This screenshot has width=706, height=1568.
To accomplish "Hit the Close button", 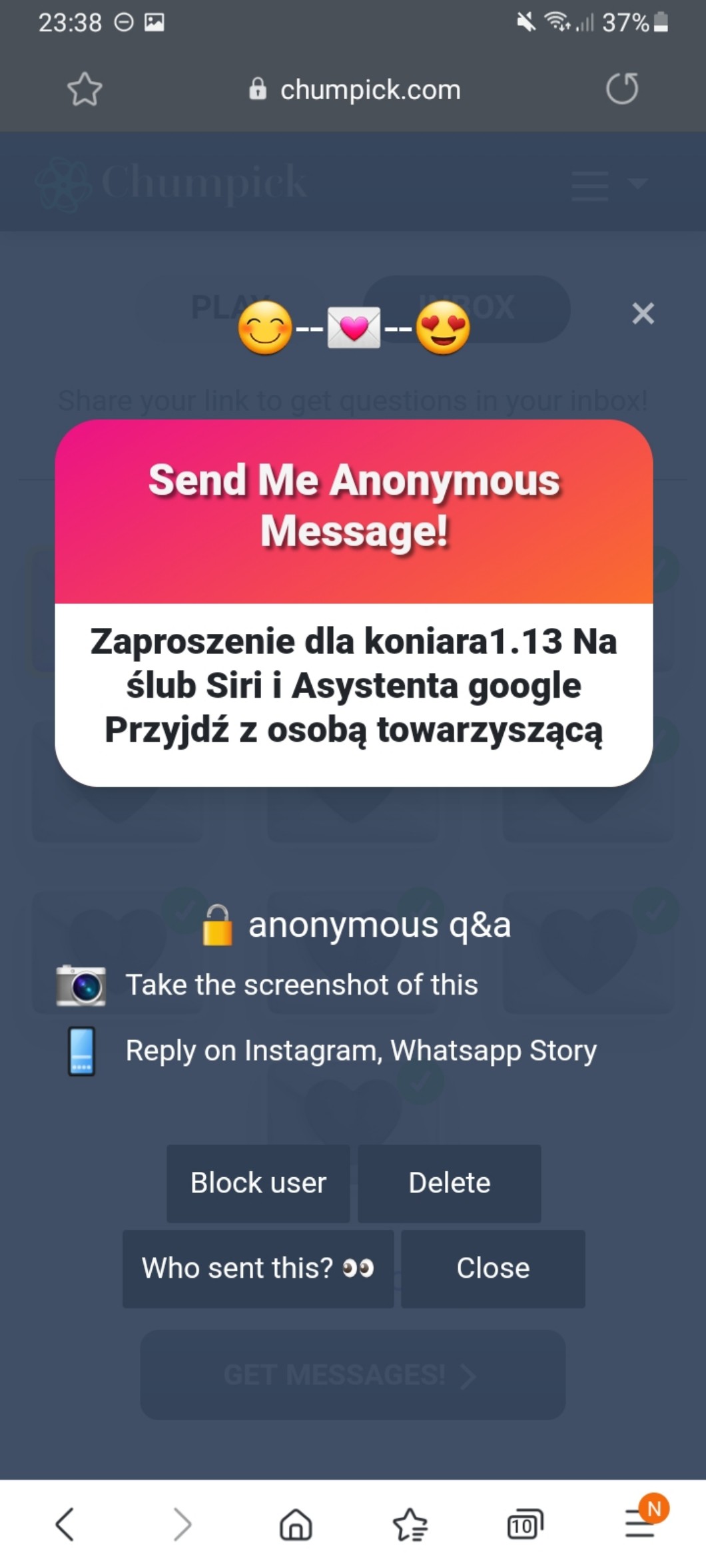I will tap(493, 1268).
